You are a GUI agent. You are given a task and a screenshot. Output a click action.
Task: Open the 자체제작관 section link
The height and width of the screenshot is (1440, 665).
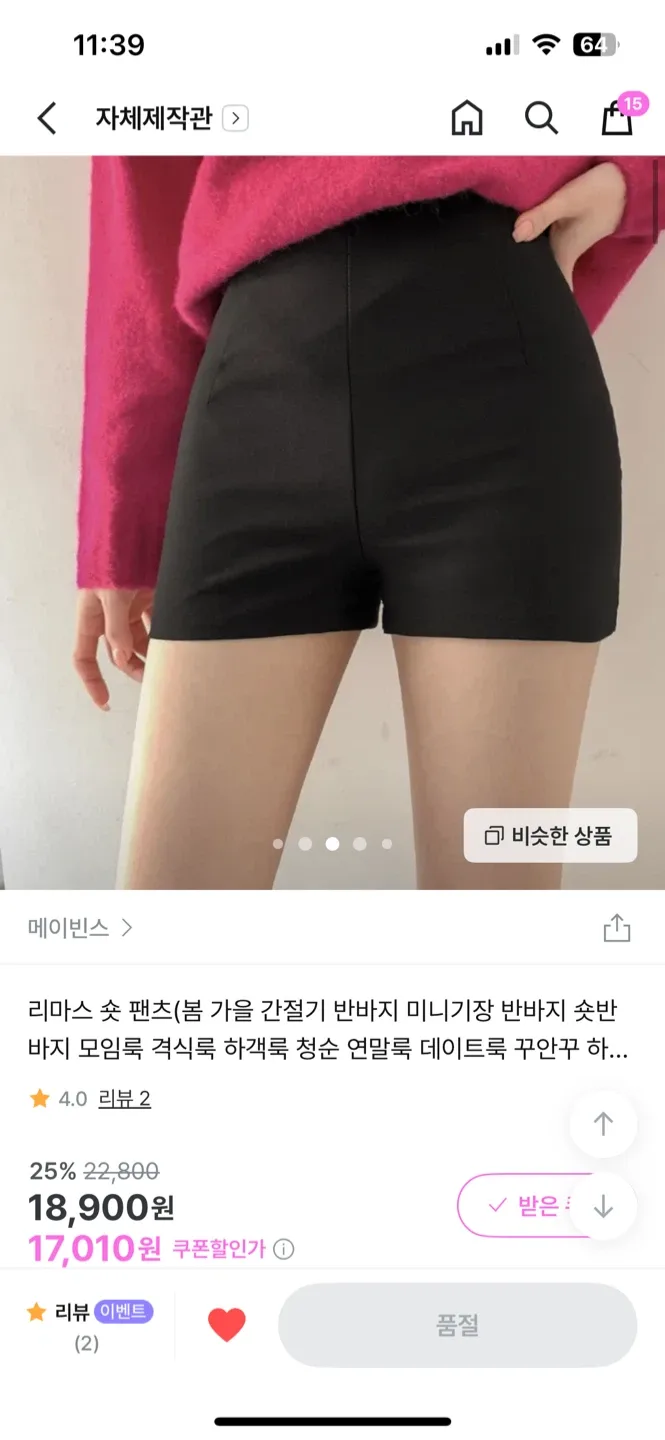pos(170,118)
